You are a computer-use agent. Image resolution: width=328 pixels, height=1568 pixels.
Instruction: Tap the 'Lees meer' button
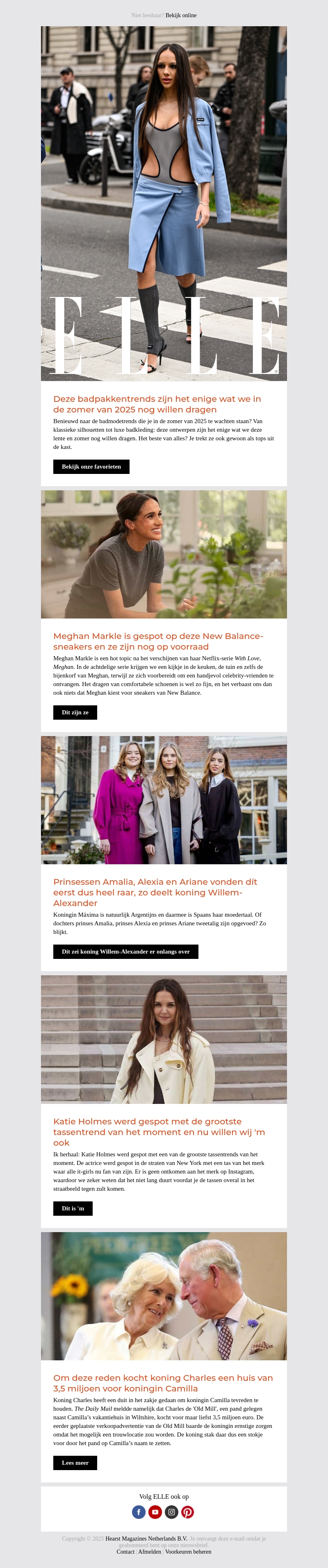tap(75, 1463)
